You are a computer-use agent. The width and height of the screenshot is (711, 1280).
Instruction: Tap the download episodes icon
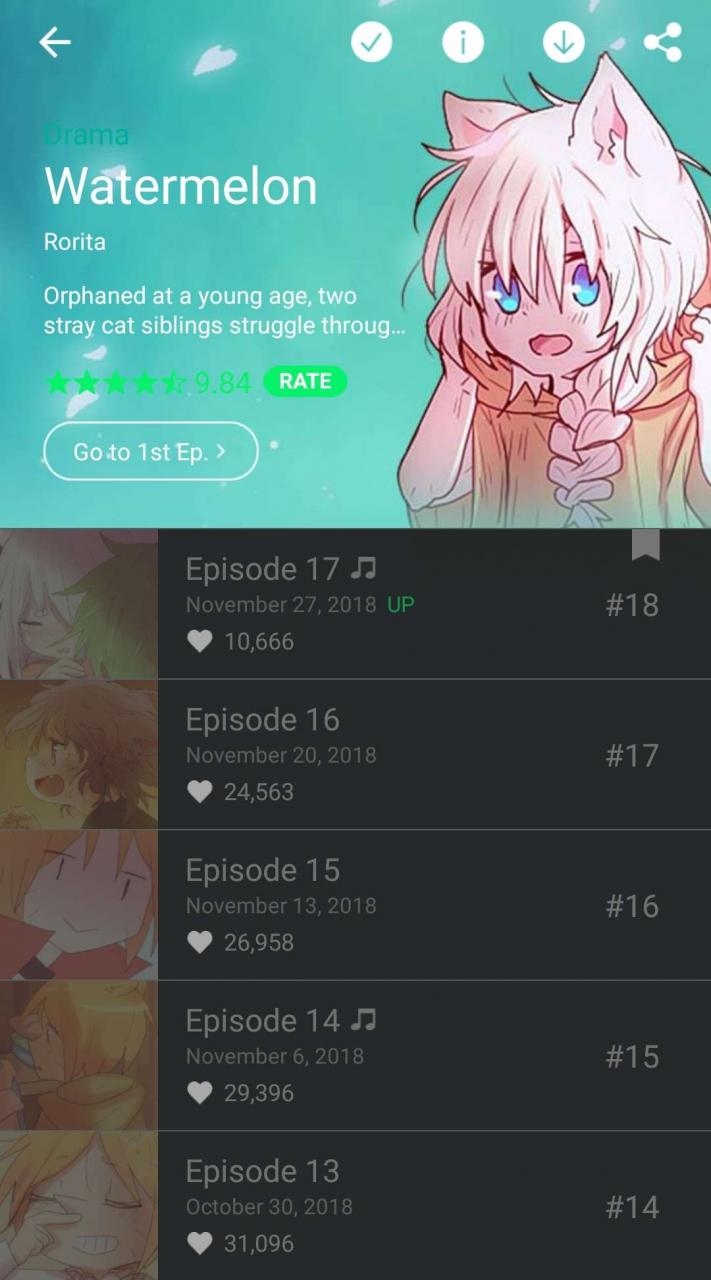[563, 43]
